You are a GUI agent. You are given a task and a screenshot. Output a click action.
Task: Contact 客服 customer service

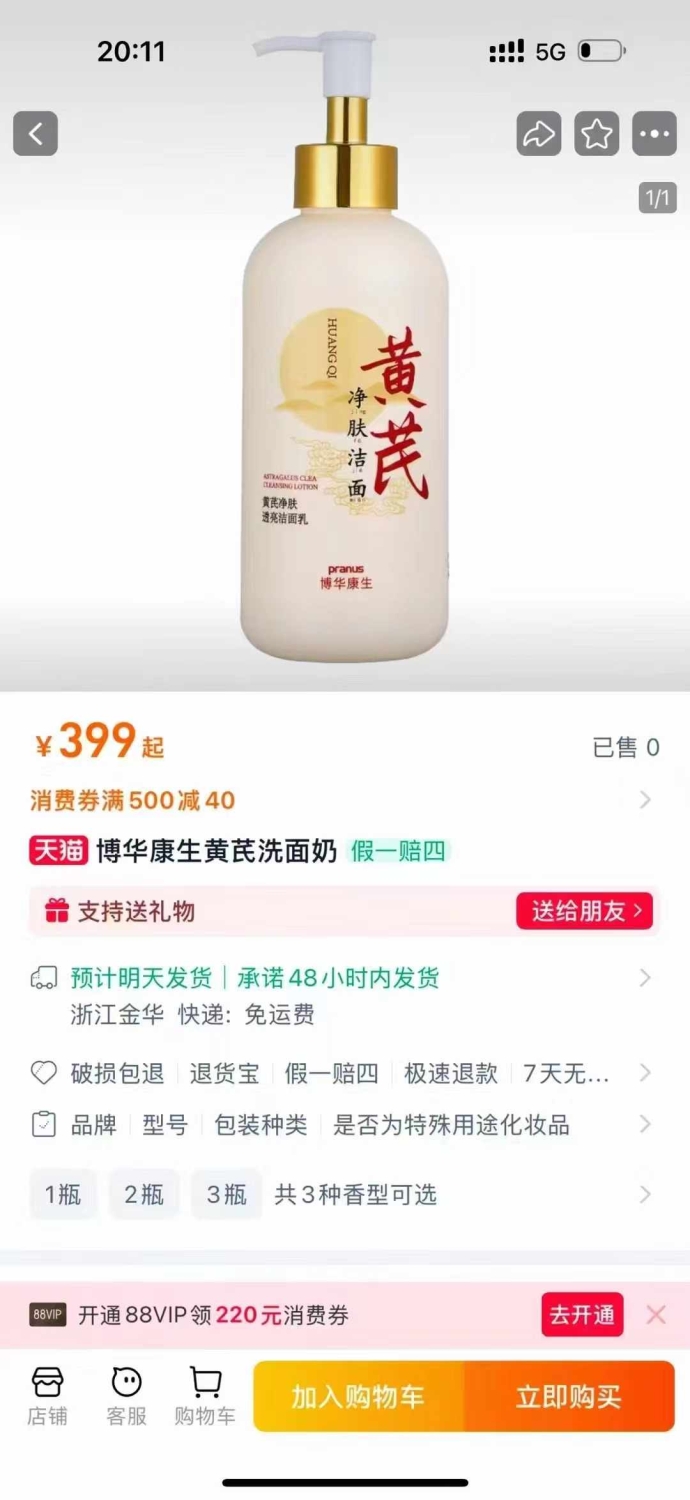coord(126,1396)
